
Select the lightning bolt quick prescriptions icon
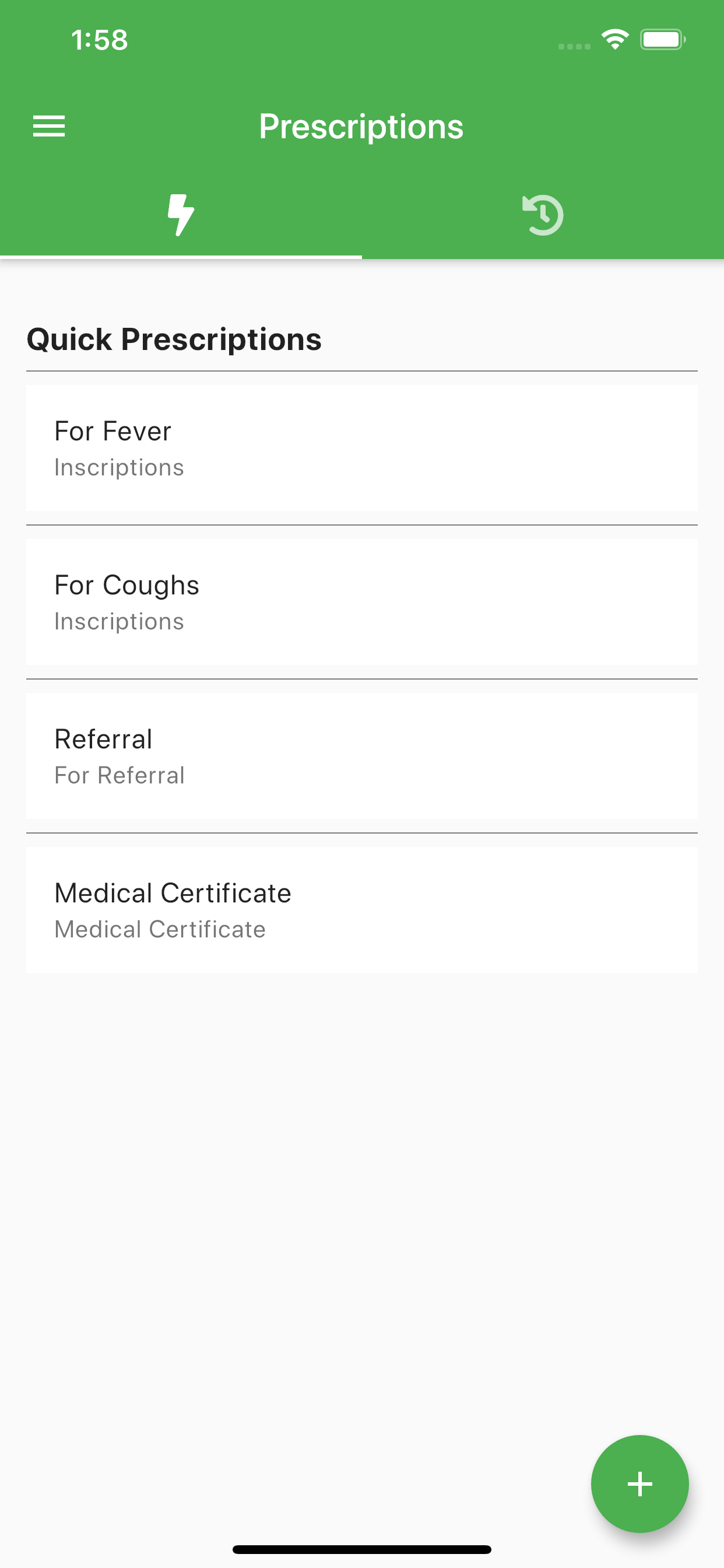[180, 214]
